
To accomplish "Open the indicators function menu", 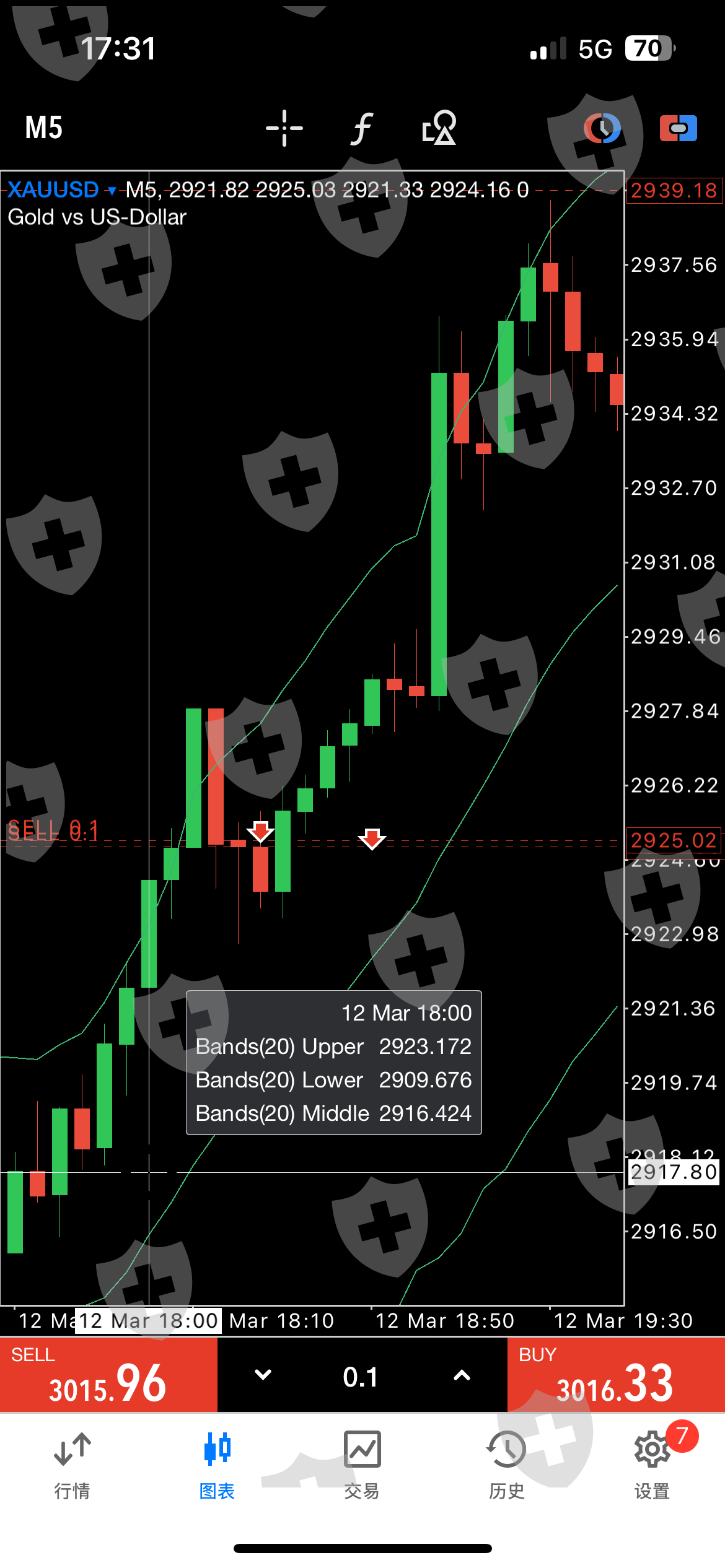I will pos(362,128).
